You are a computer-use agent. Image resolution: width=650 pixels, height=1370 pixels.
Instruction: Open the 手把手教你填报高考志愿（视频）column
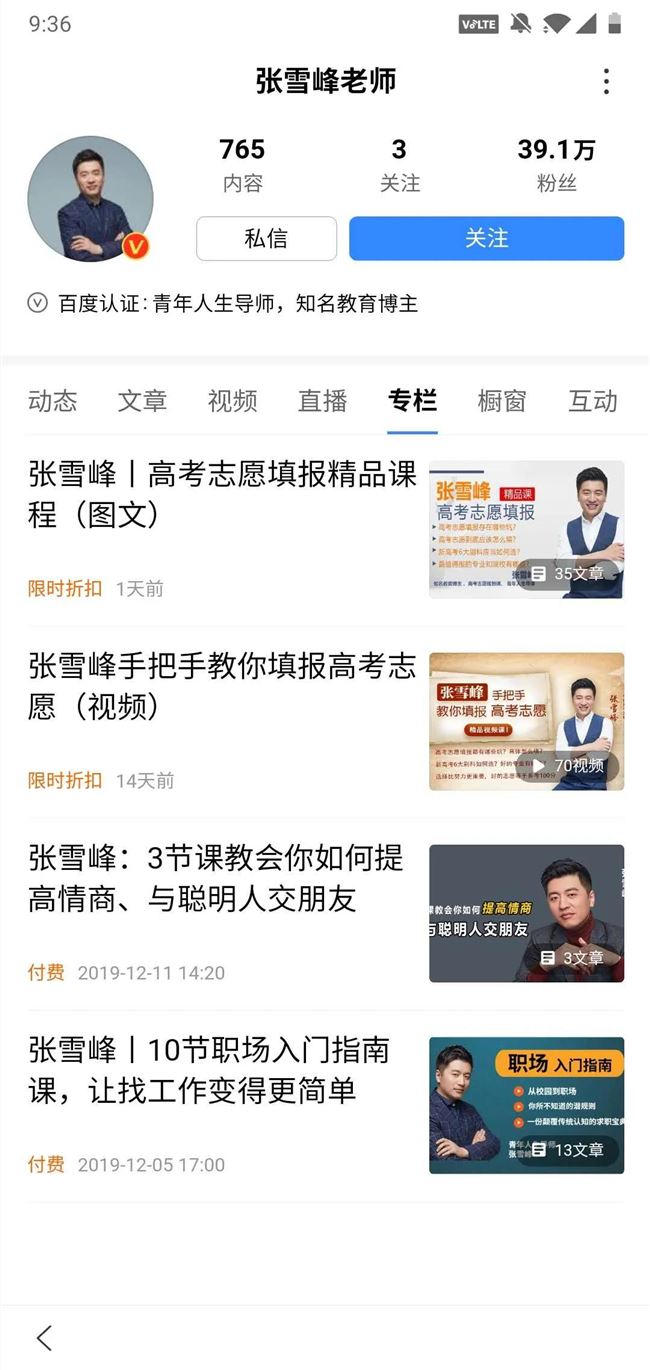(222, 686)
